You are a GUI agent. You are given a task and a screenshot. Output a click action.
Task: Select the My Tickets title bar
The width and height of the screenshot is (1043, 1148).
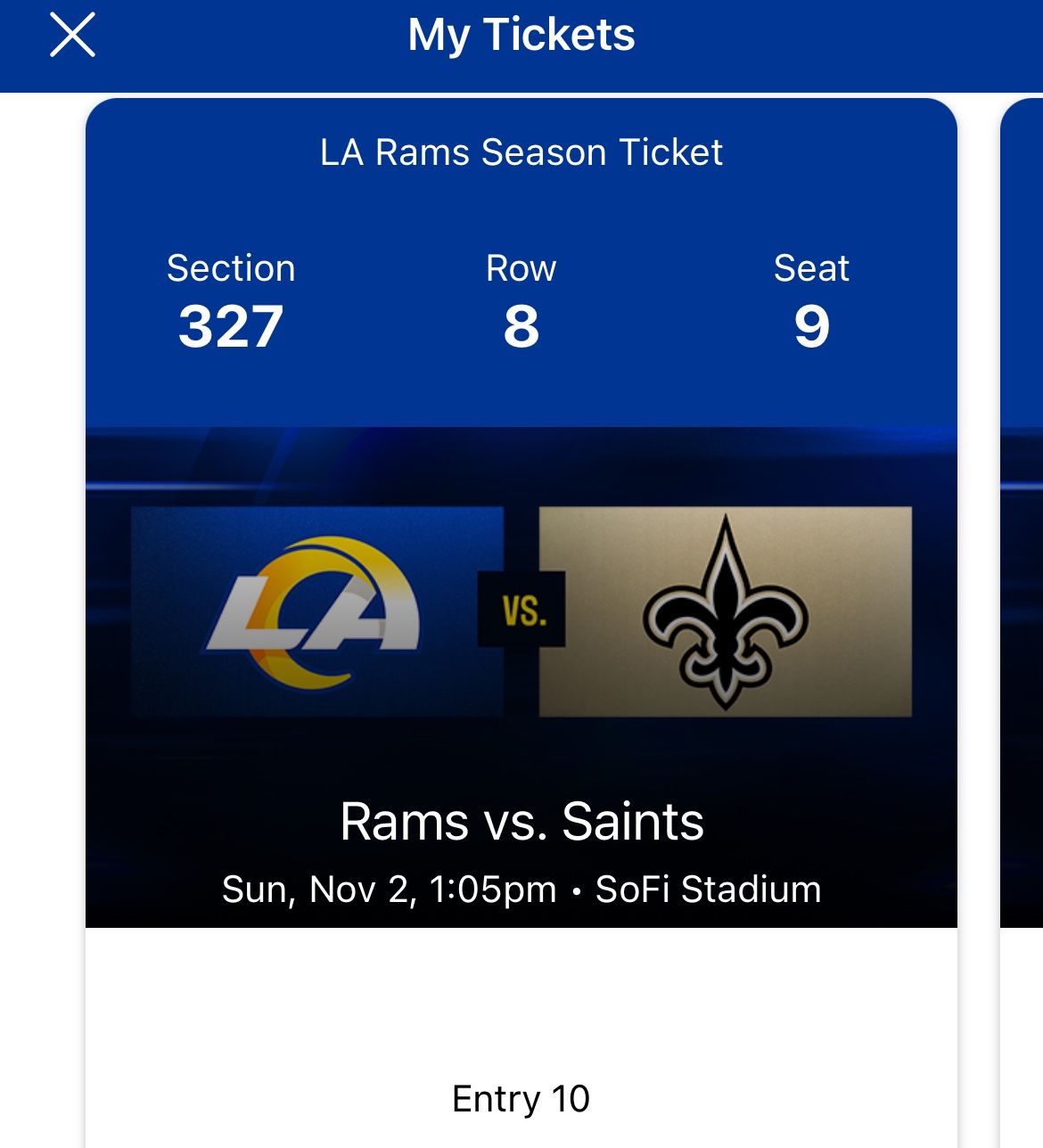point(520,36)
